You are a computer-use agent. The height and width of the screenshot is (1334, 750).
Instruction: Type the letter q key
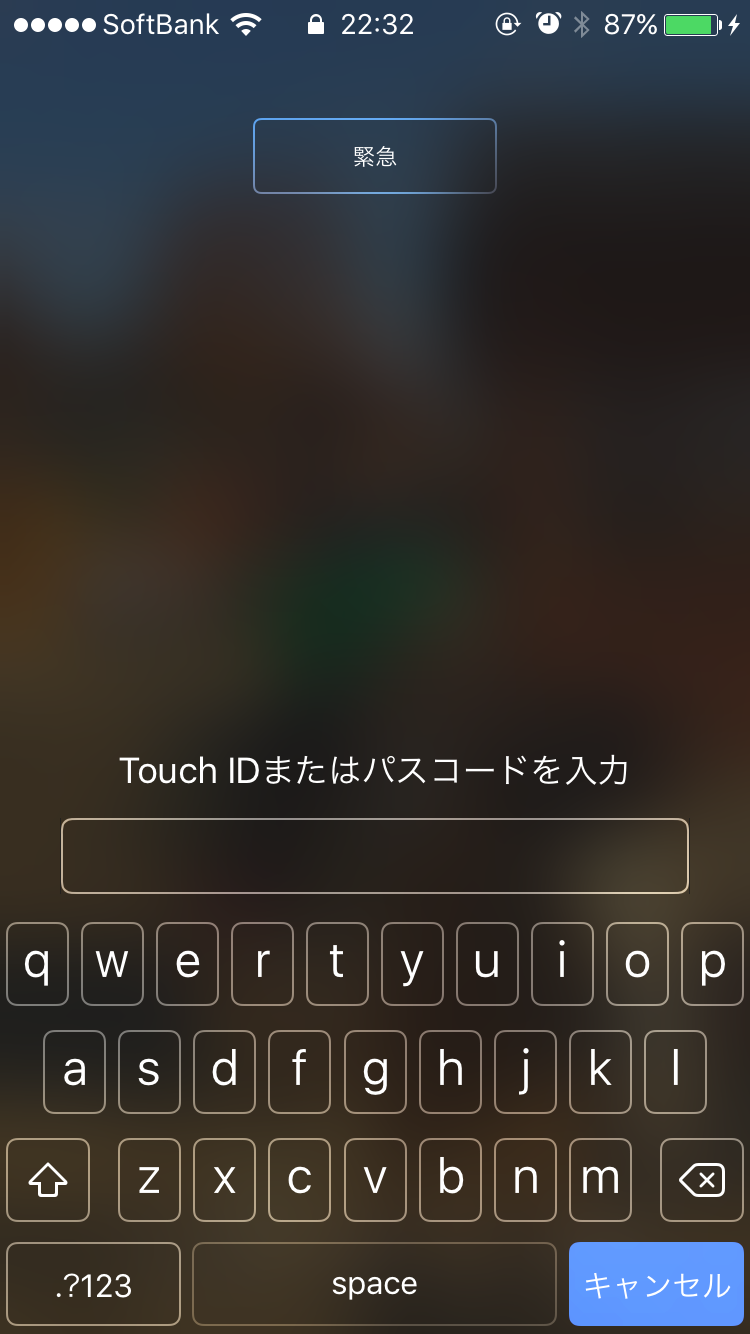point(37,964)
